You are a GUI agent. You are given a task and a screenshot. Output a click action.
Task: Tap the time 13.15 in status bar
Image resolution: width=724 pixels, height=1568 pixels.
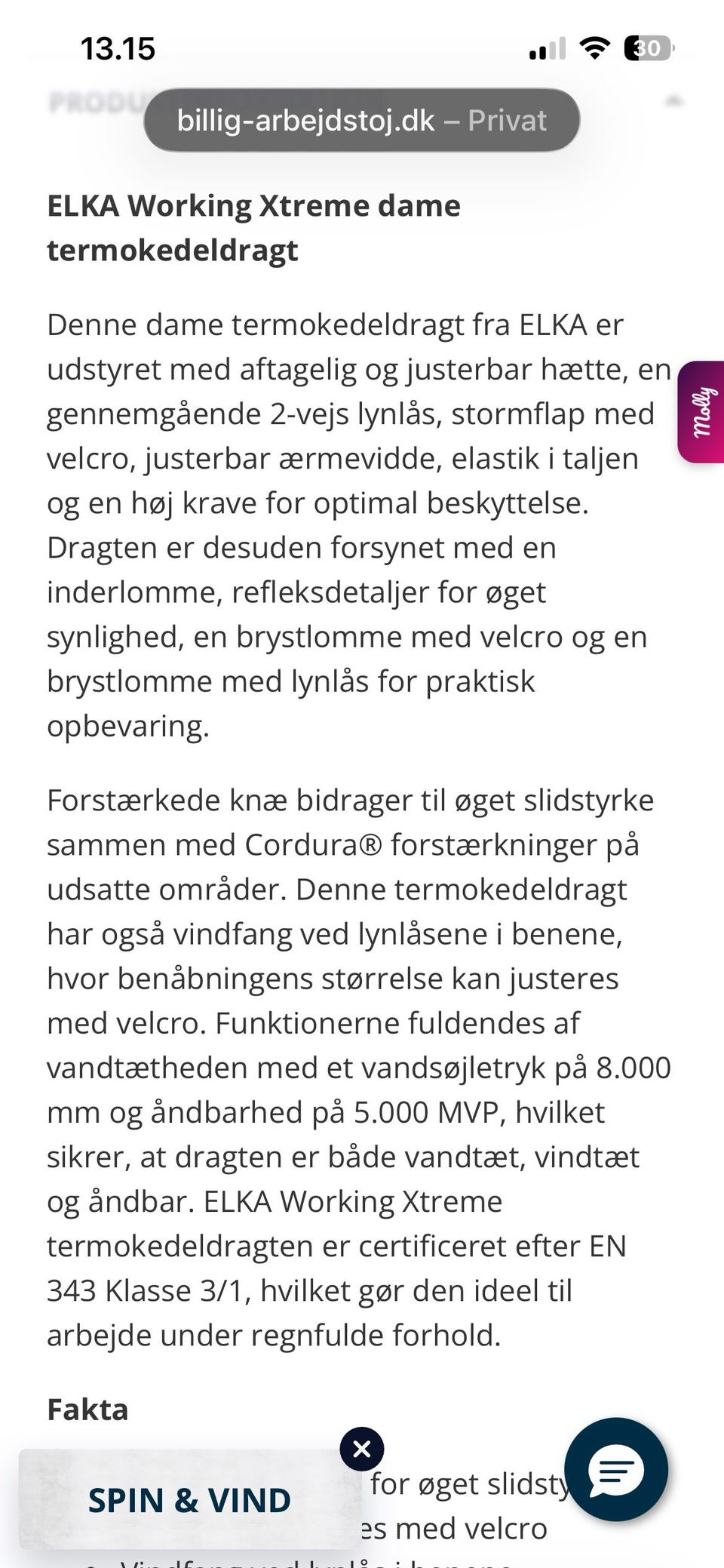[x=118, y=48]
